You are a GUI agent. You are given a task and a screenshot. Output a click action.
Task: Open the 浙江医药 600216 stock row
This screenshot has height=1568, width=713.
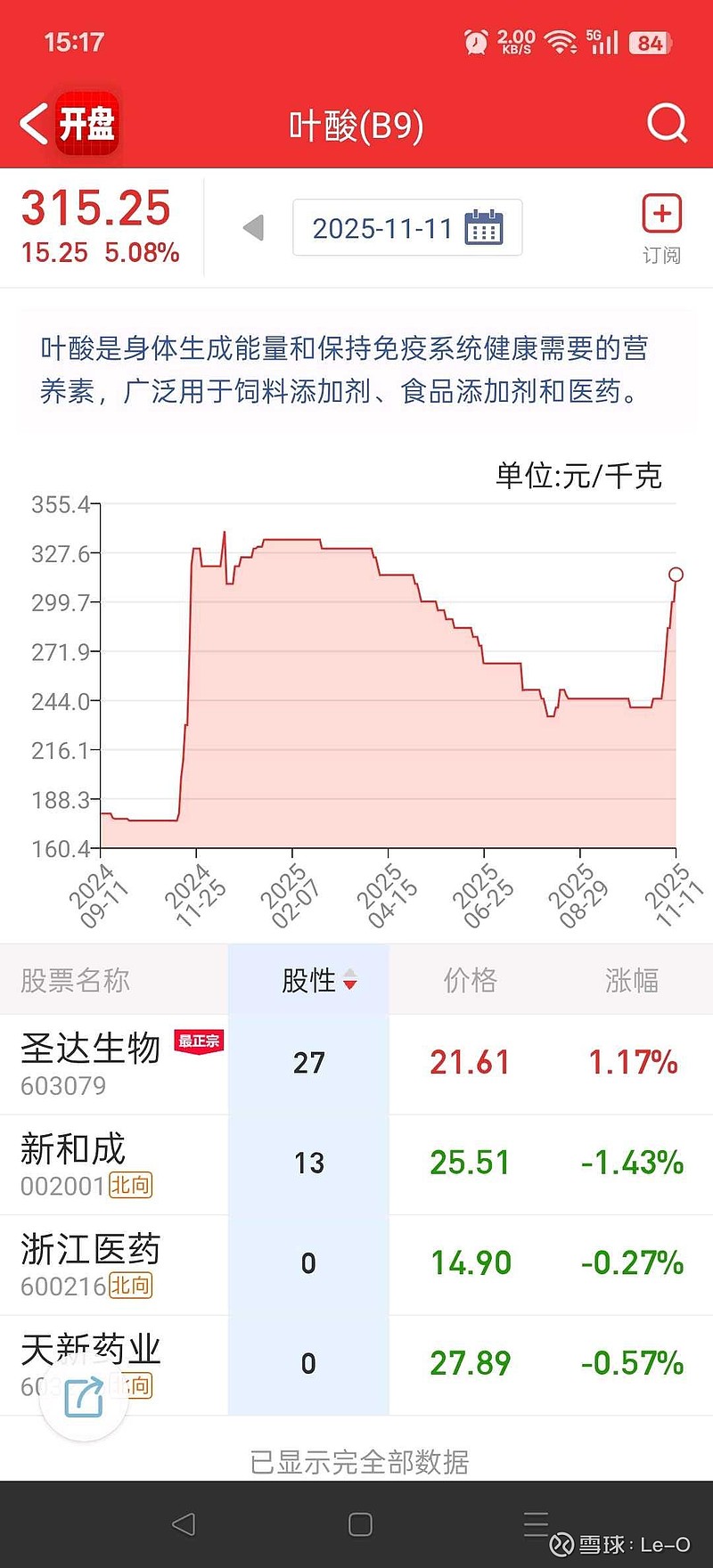pos(356,1265)
